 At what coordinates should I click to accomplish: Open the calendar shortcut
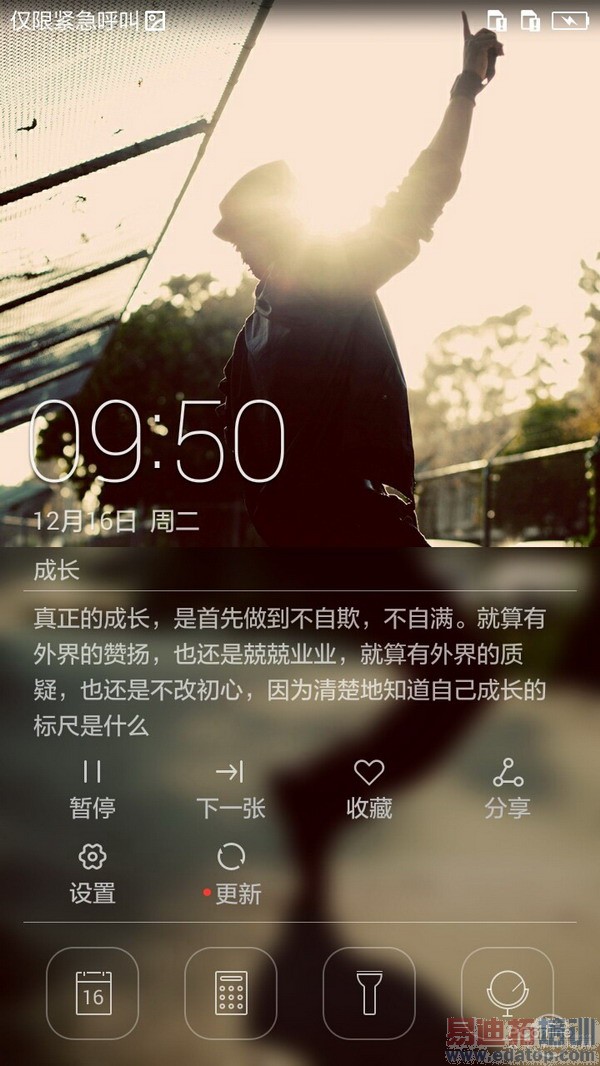coord(93,992)
